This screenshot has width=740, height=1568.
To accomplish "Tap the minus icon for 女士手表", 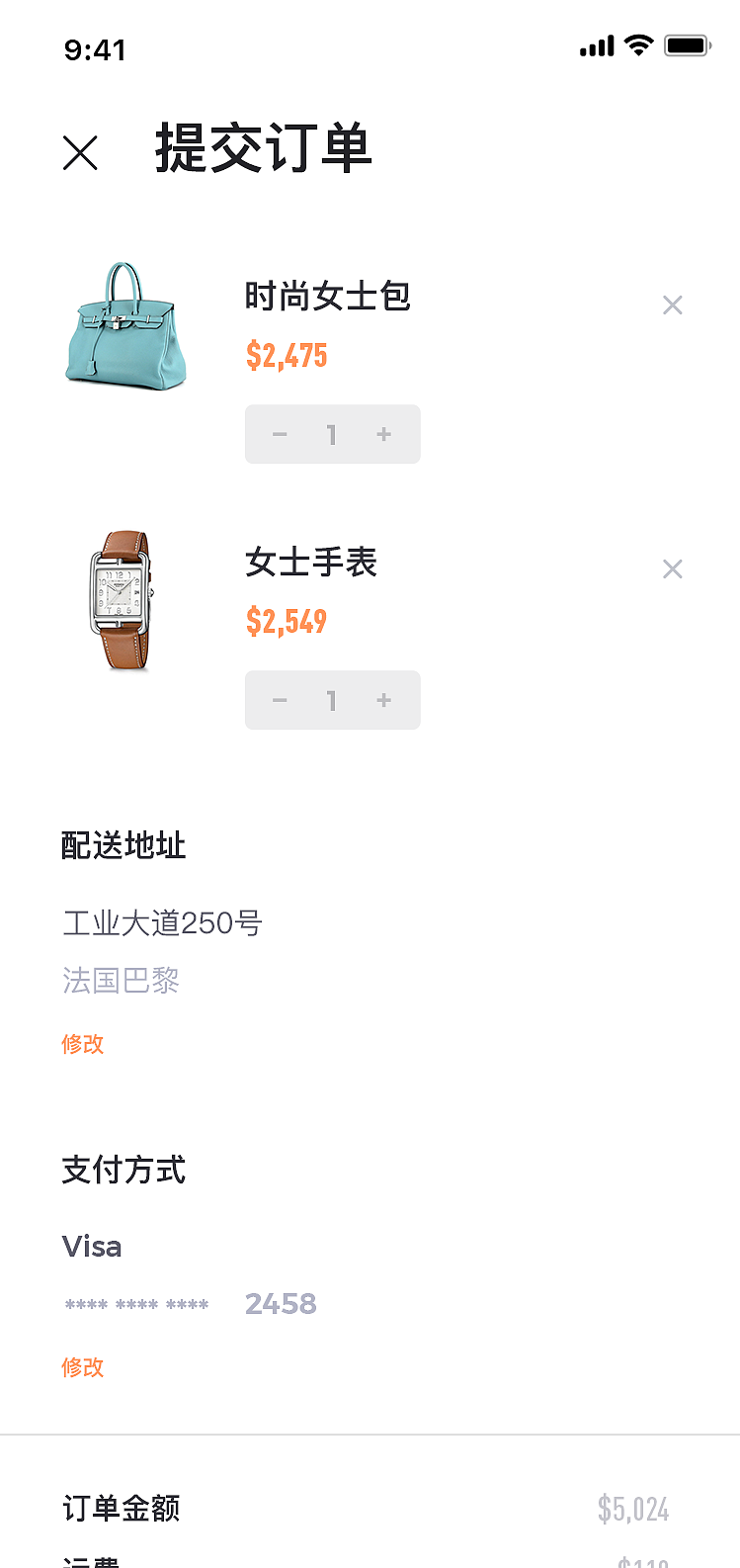I will 280,700.
